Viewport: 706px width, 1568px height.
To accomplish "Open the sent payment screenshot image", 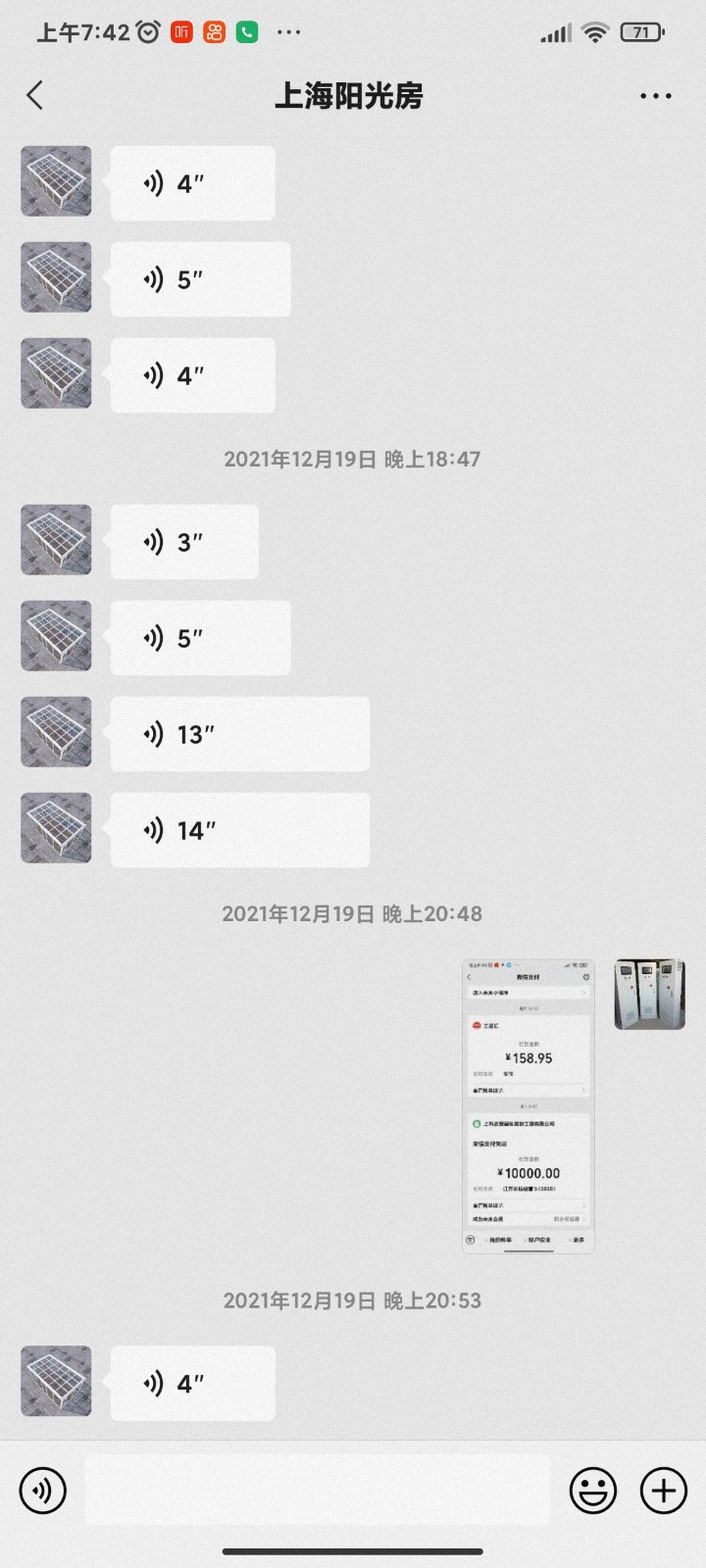I will 529,1106.
